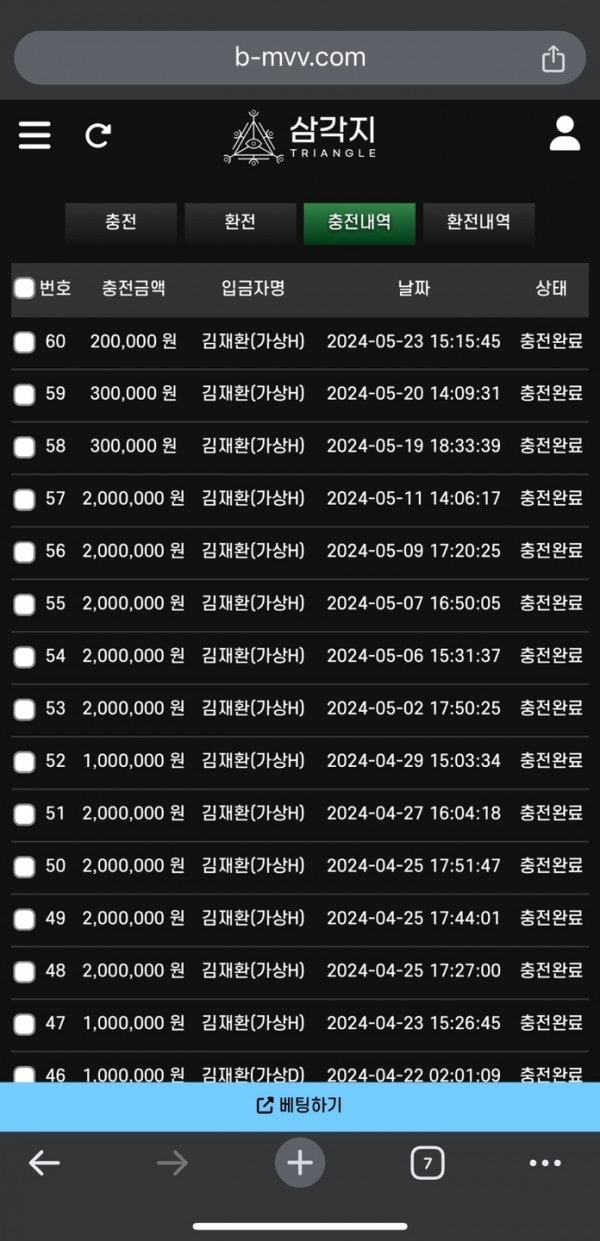Switch to the 환전 tab
The image size is (600, 1241).
240,223
